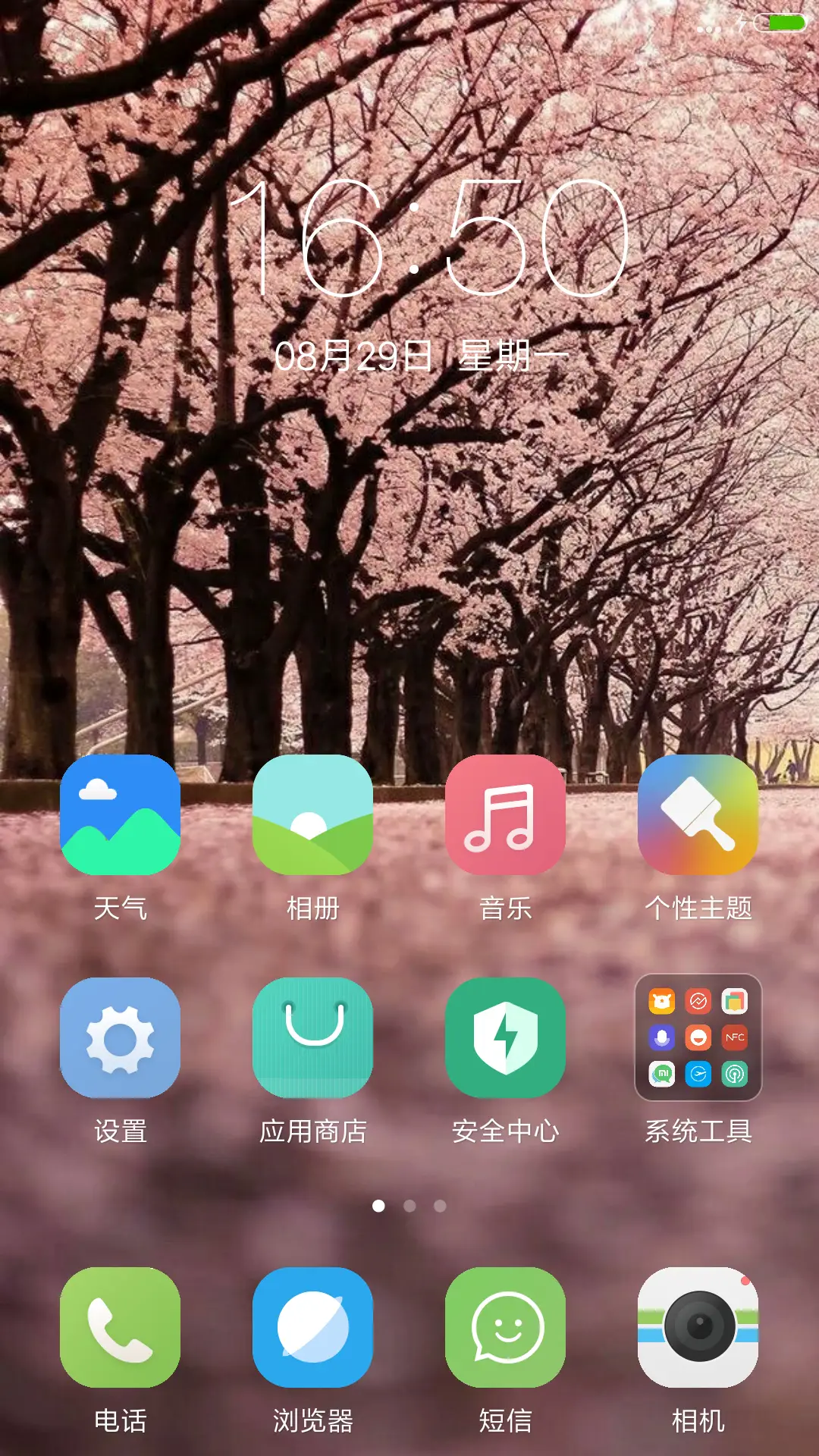Viewport: 819px width, 1456px height.
Task: Open the 安全中心 security center
Action: pos(507,1037)
